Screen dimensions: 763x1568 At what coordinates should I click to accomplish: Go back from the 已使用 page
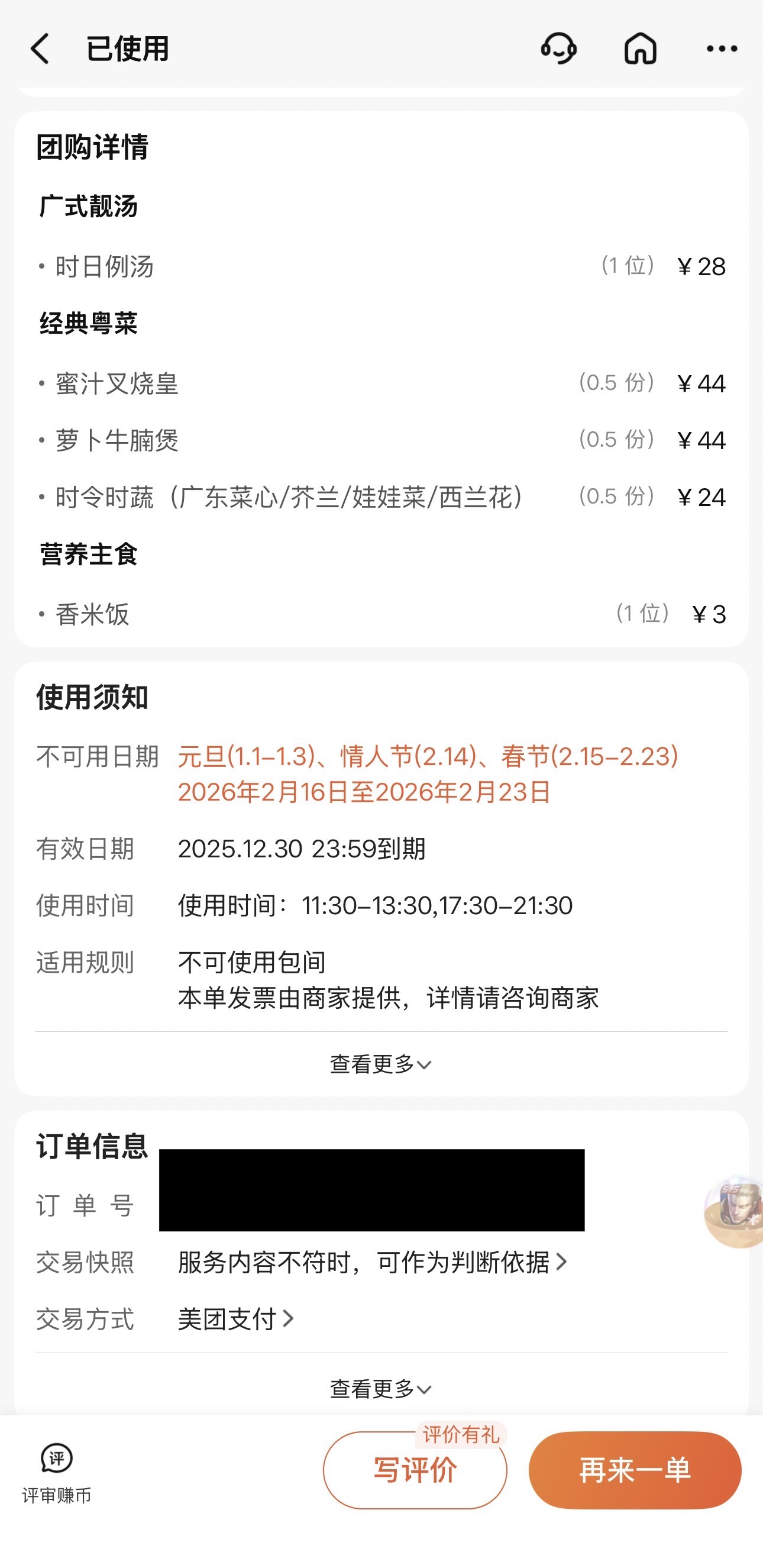(40, 49)
